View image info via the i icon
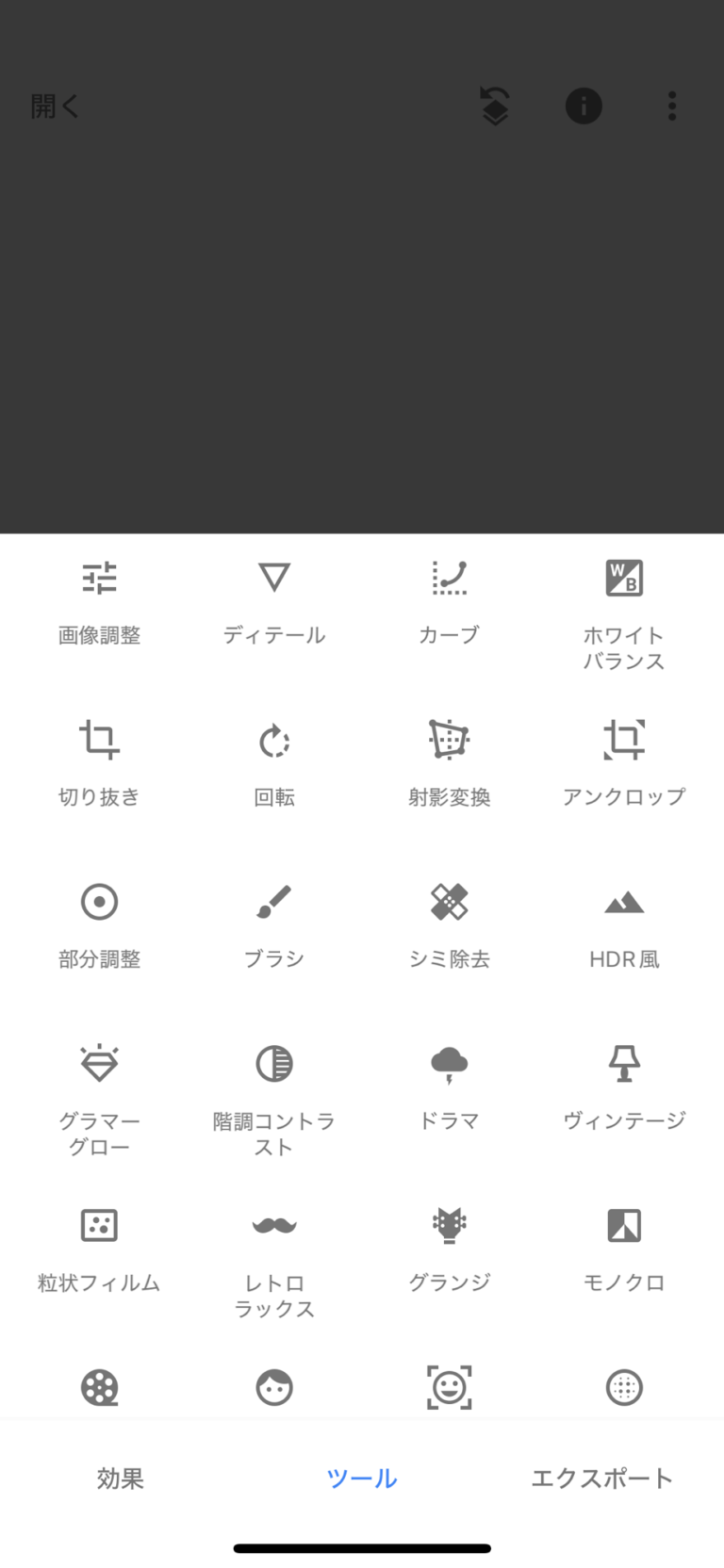 click(584, 106)
